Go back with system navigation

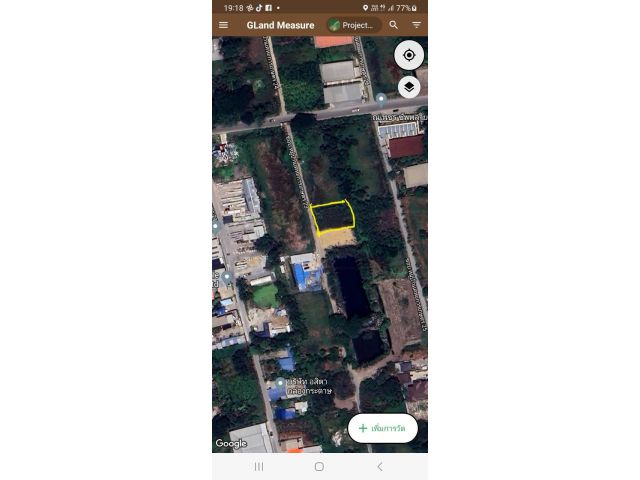(379, 466)
